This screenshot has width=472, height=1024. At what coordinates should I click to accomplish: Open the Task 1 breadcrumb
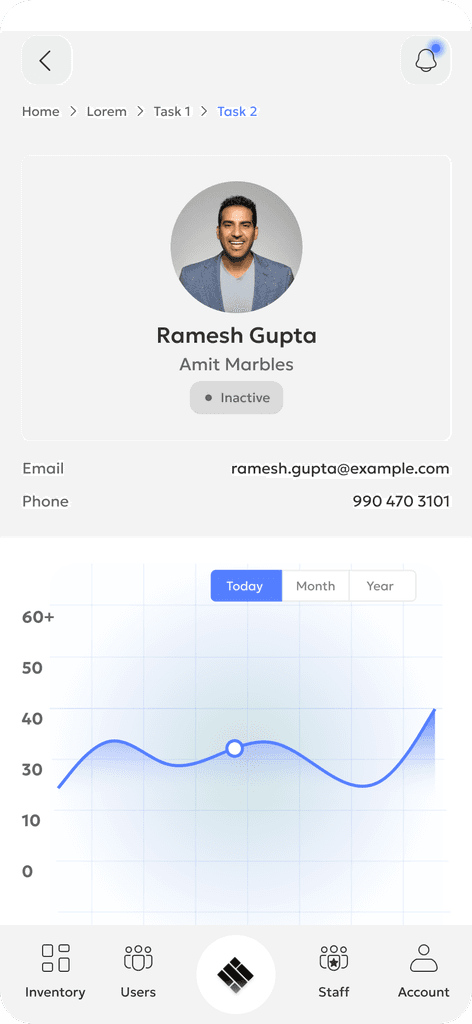tap(172, 112)
